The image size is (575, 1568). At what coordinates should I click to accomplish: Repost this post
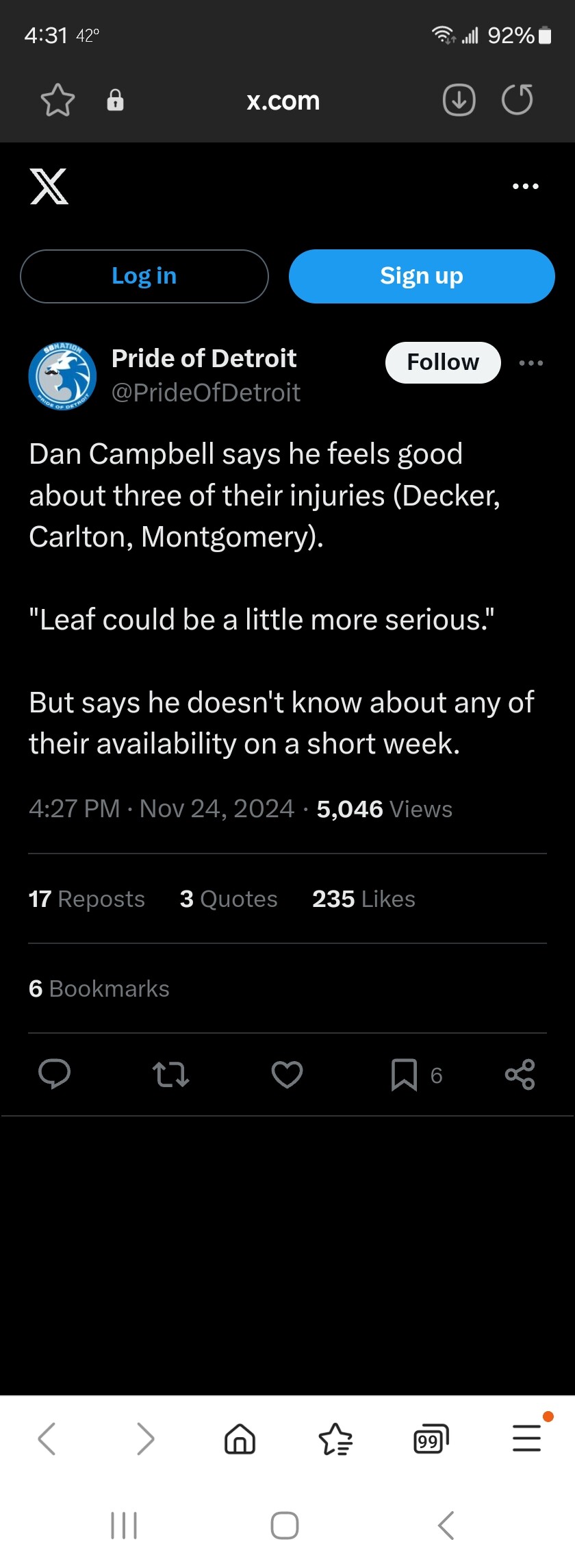170,1074
